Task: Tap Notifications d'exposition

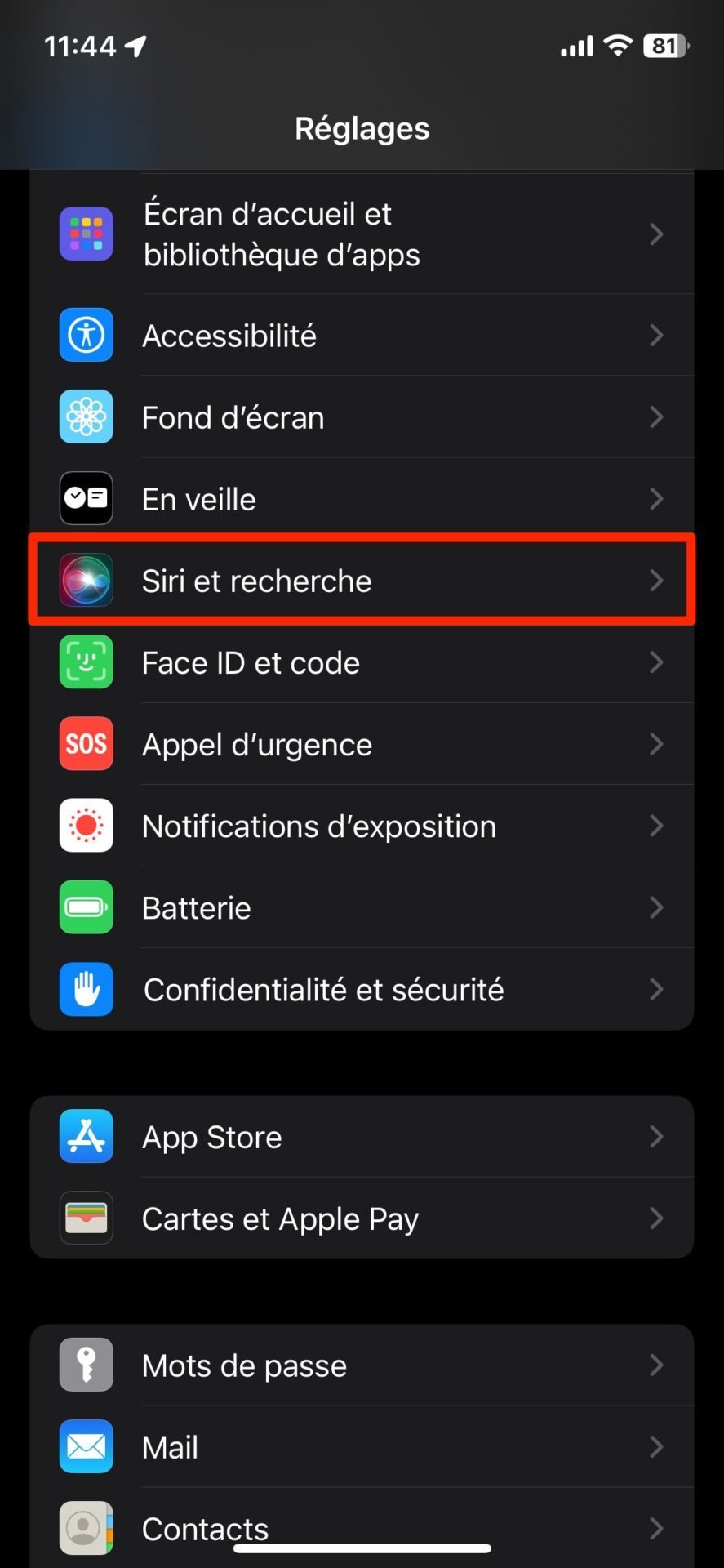Action: (x=362, y=826)
